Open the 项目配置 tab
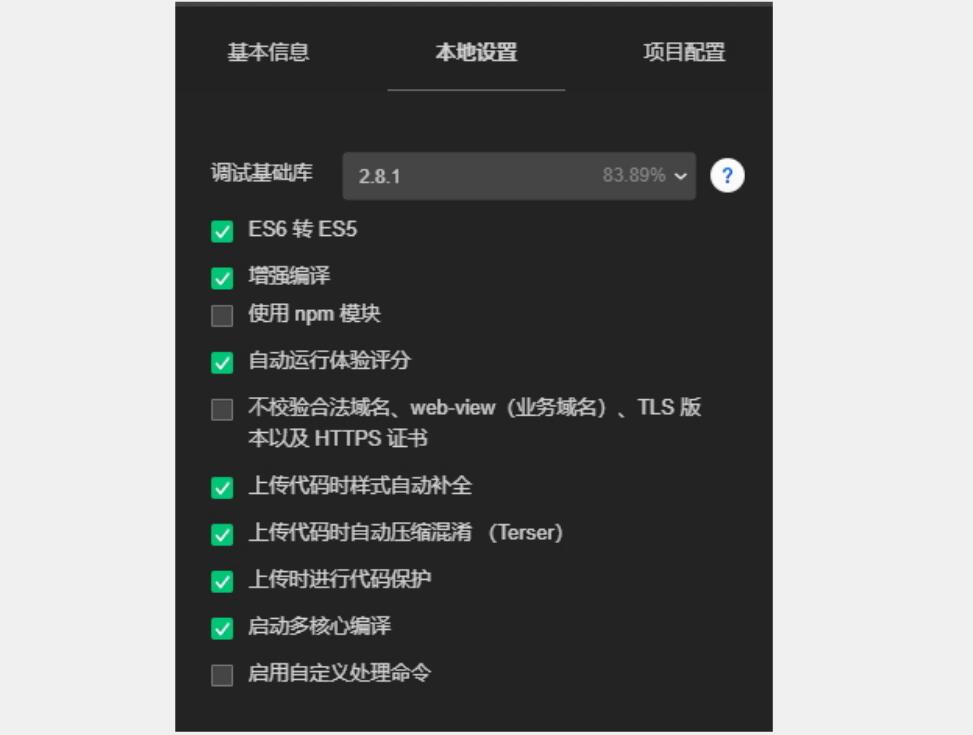 [684, 53]
